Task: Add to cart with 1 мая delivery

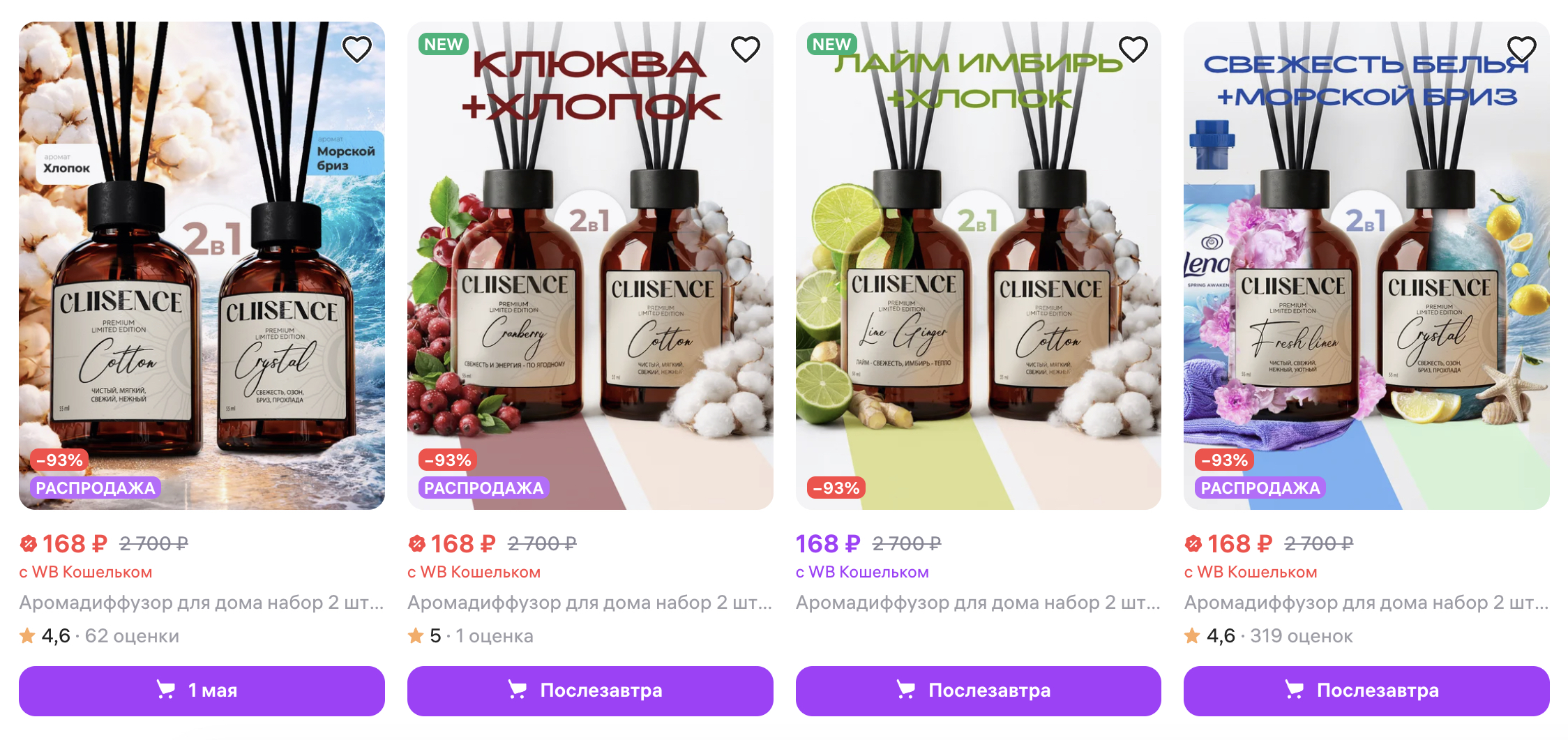Action: click(x=202, y=690)
